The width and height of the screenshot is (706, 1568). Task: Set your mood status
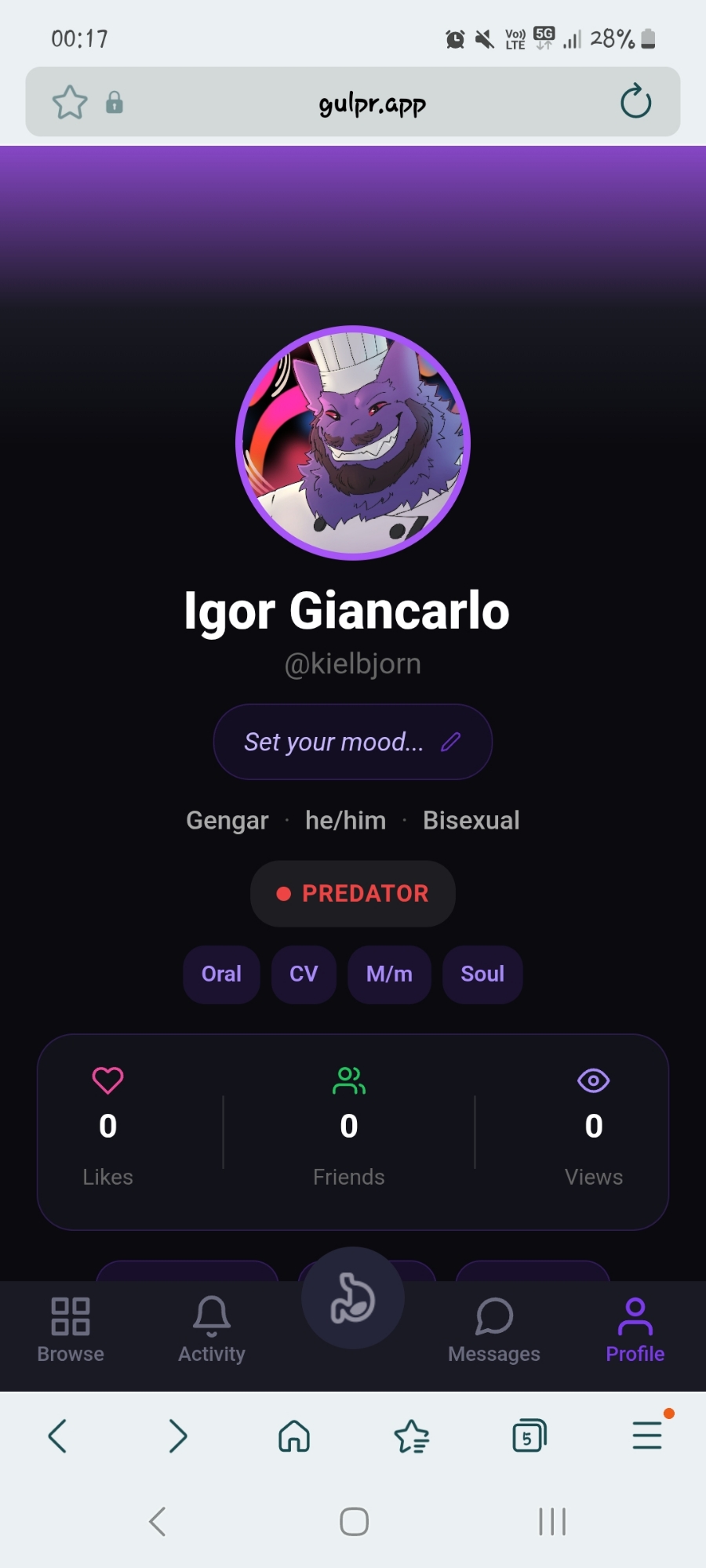(x=352, y=742)
